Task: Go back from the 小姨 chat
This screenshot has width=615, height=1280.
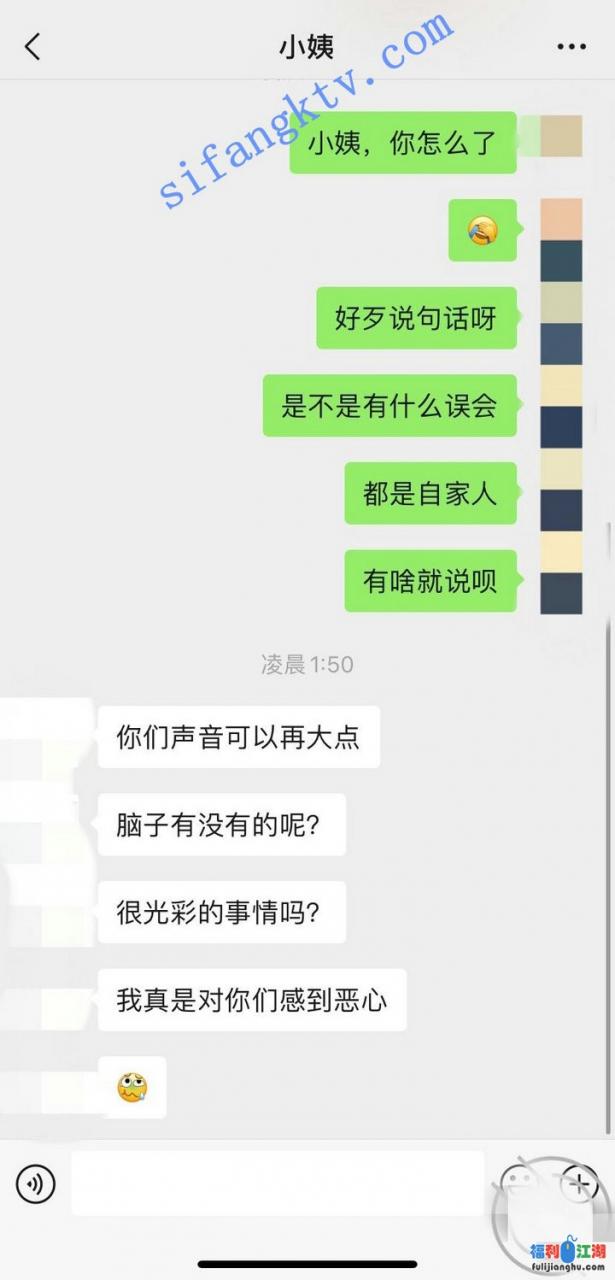Action: pos(33,47)
